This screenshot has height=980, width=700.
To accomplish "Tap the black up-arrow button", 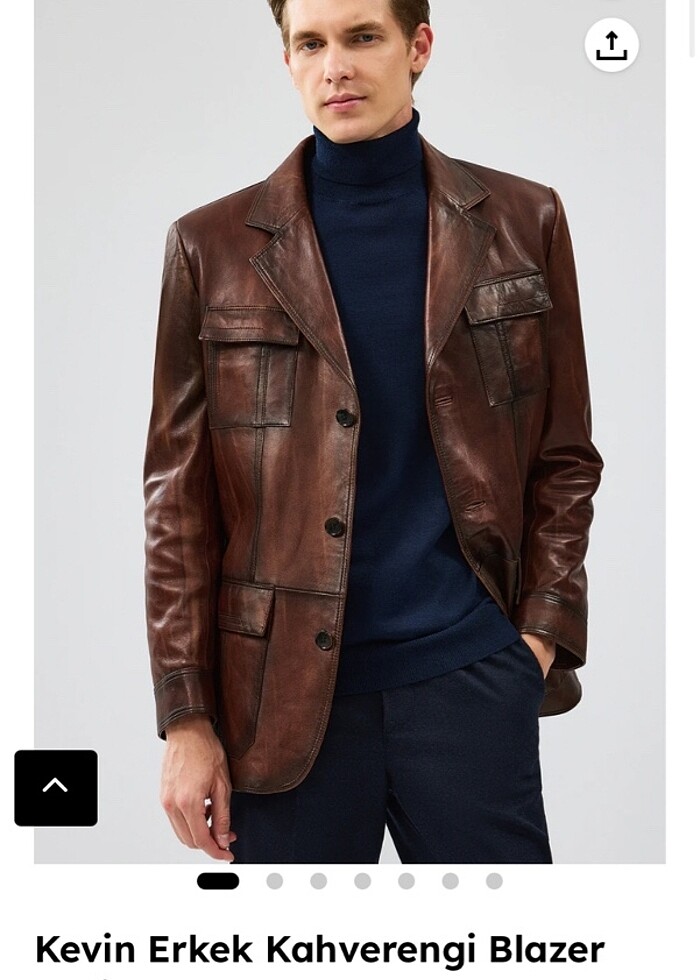I will pos(56,787).
